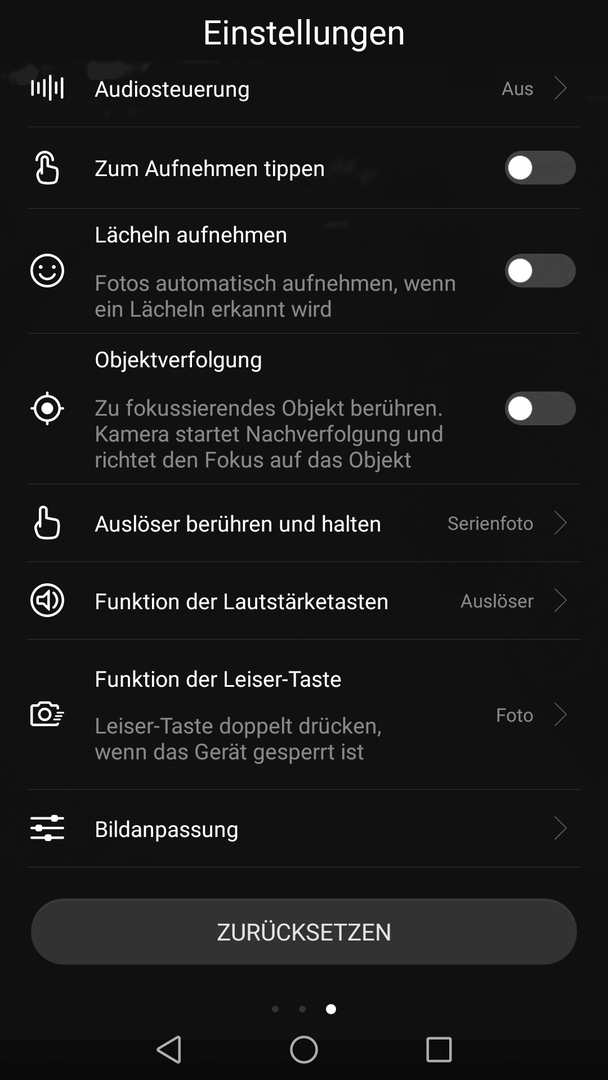The width and height of the screenshot is (608, 1080).
Task: Open Funktion der Leiser-Taste setting
Action: tap(304, 715)
